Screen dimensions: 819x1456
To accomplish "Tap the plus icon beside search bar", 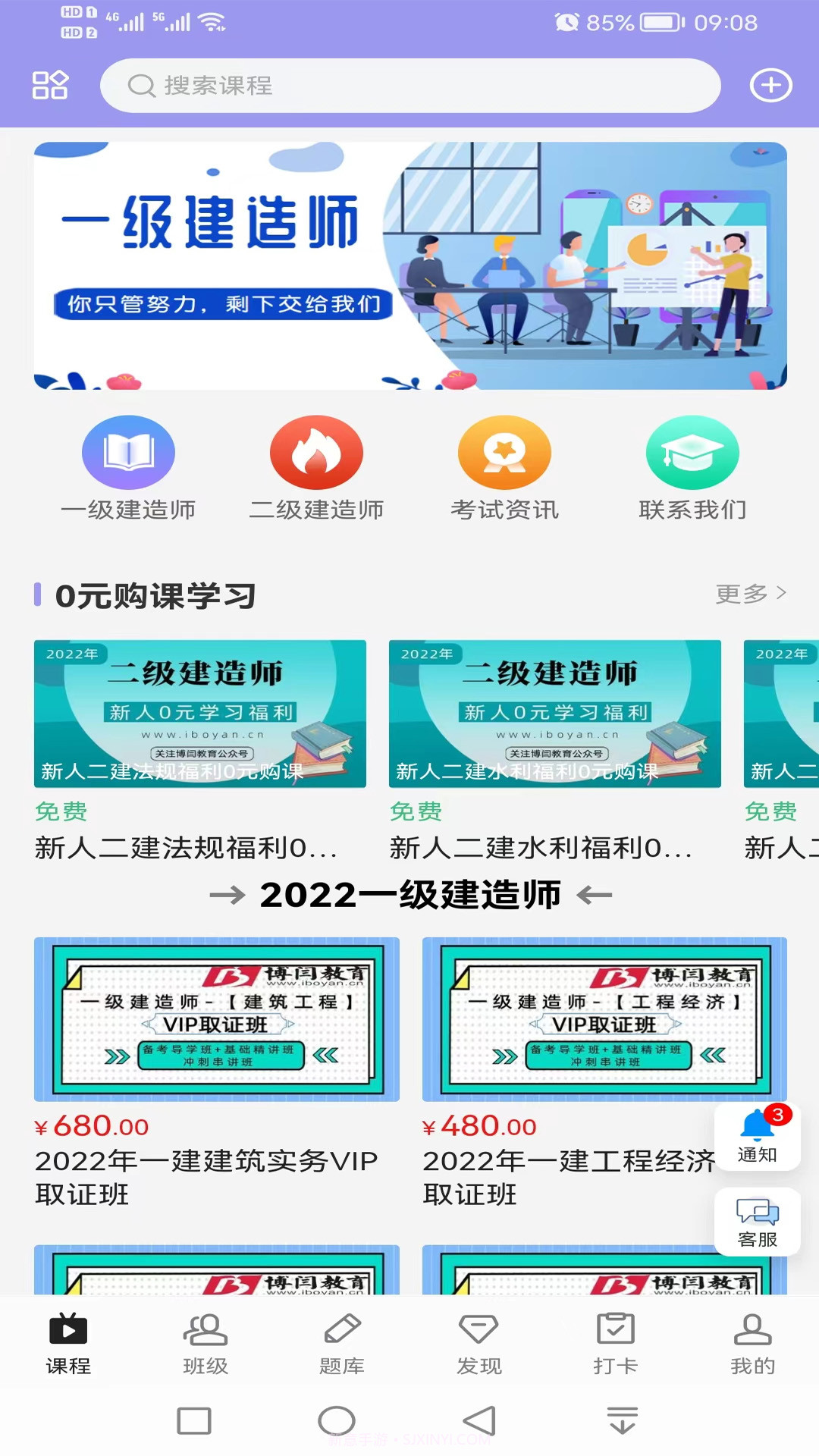I will [x=771, y=85].
